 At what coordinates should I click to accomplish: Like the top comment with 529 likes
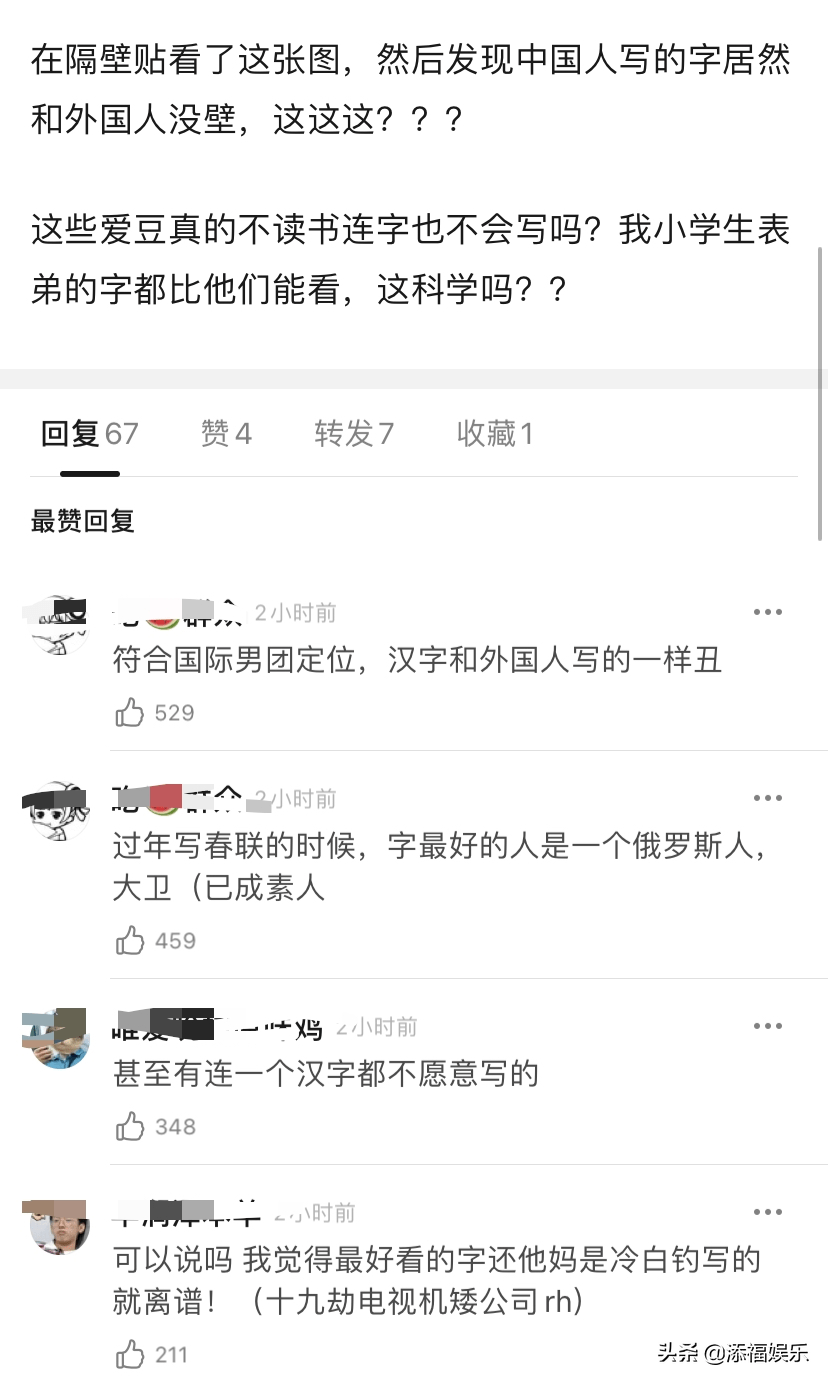coord(130,712)
